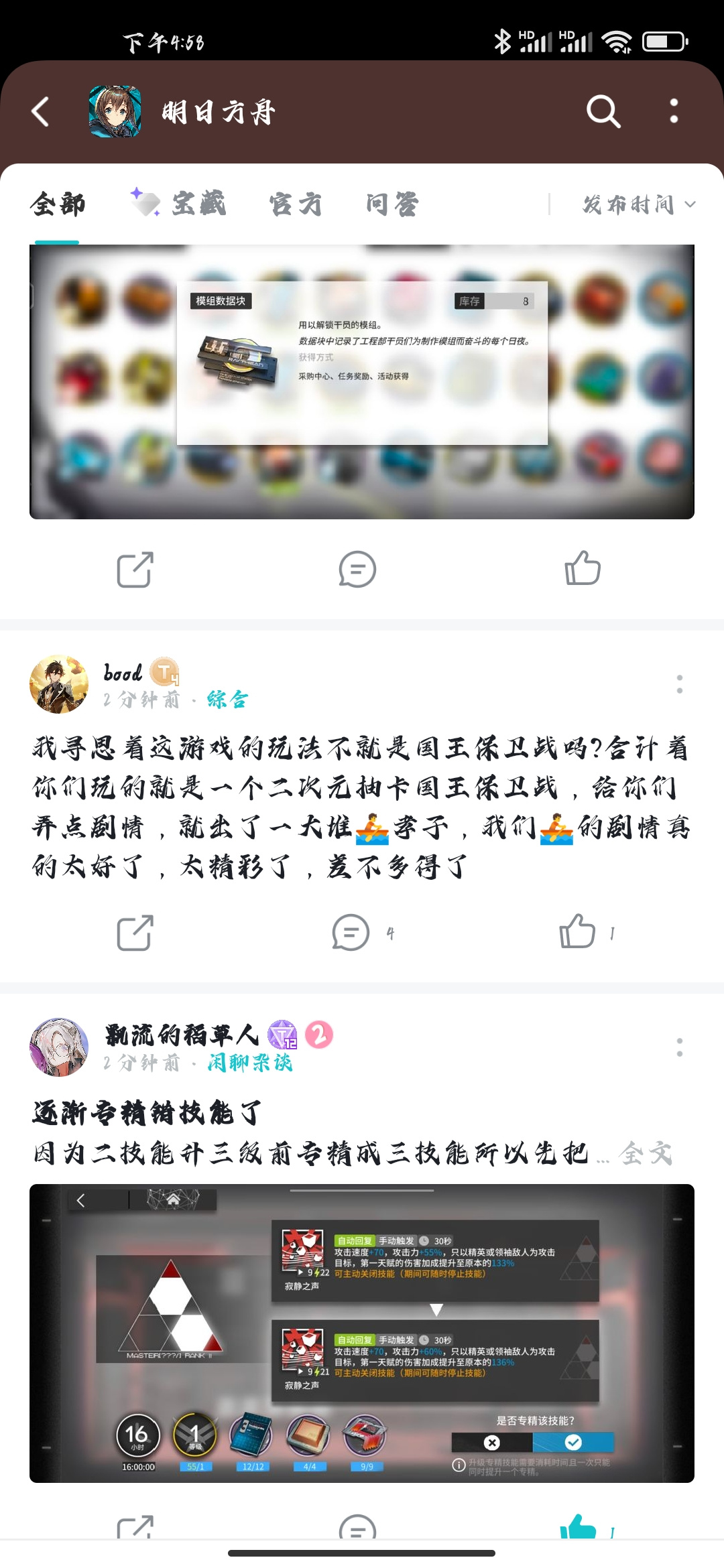This screenshot has width=724, height=1568.
Task: Switch to the 官方 tab
Action: (296, 204)
